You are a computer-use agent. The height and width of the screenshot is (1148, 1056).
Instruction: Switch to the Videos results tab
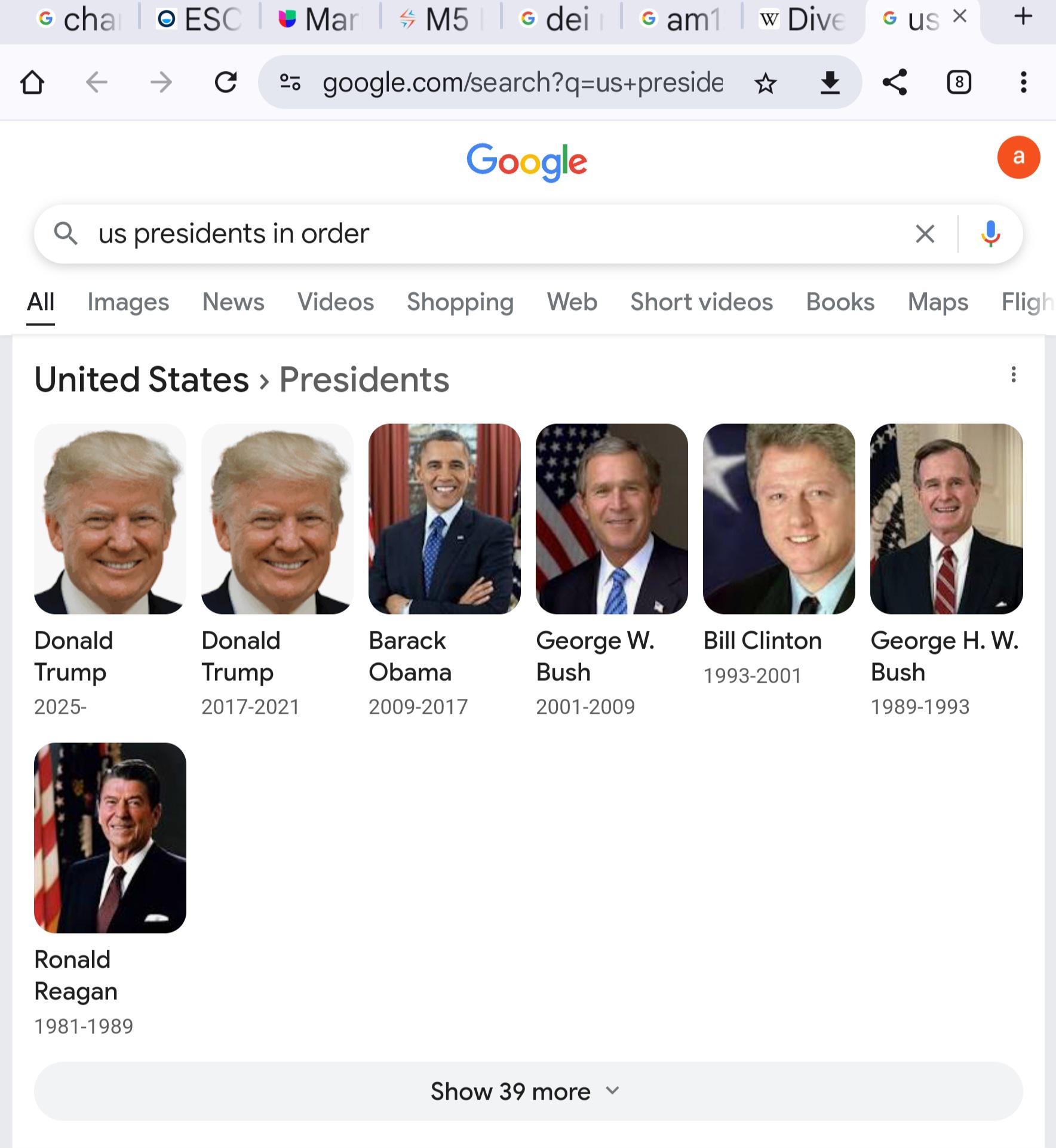point(336,302)
